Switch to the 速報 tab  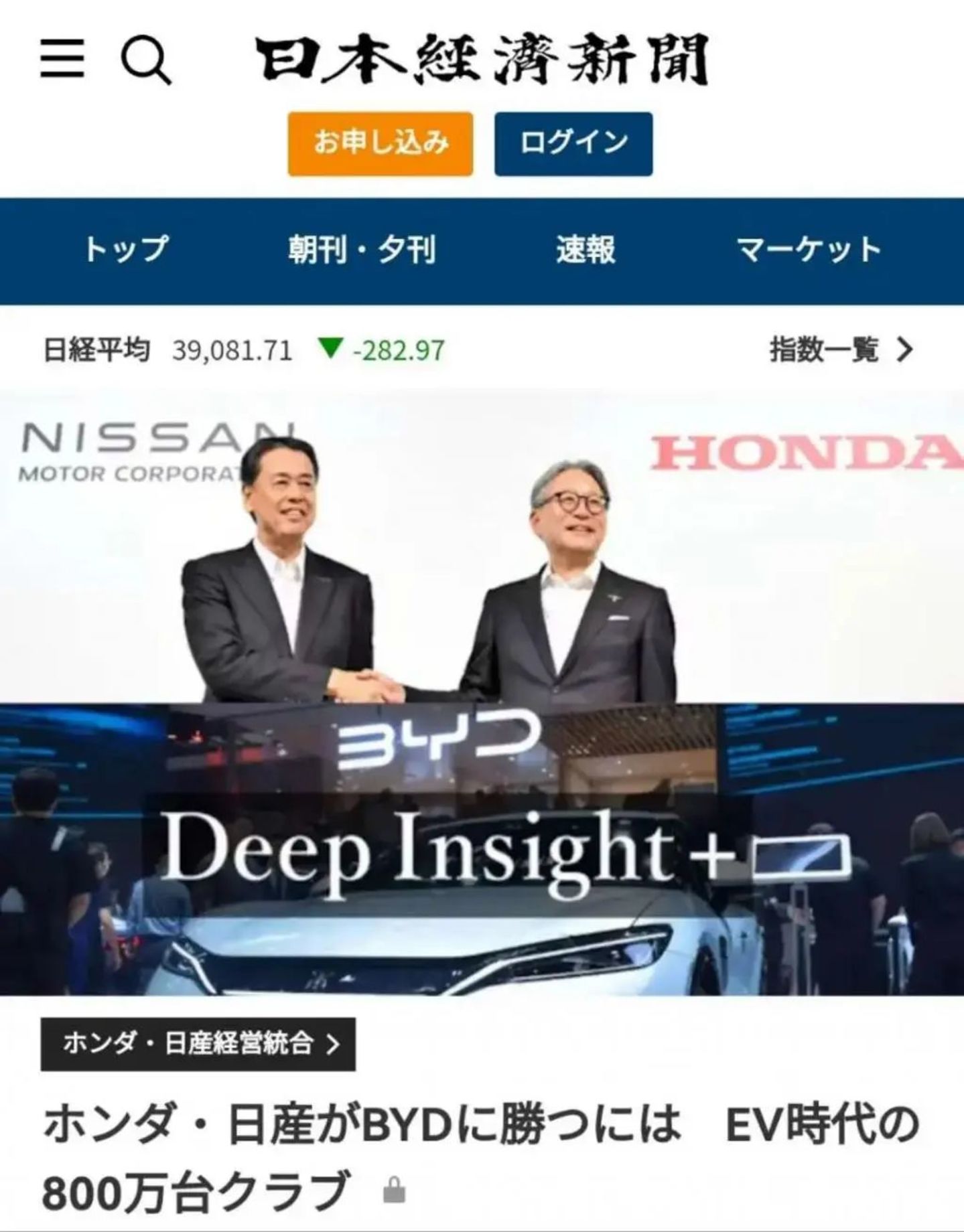(x=585, y=250)
